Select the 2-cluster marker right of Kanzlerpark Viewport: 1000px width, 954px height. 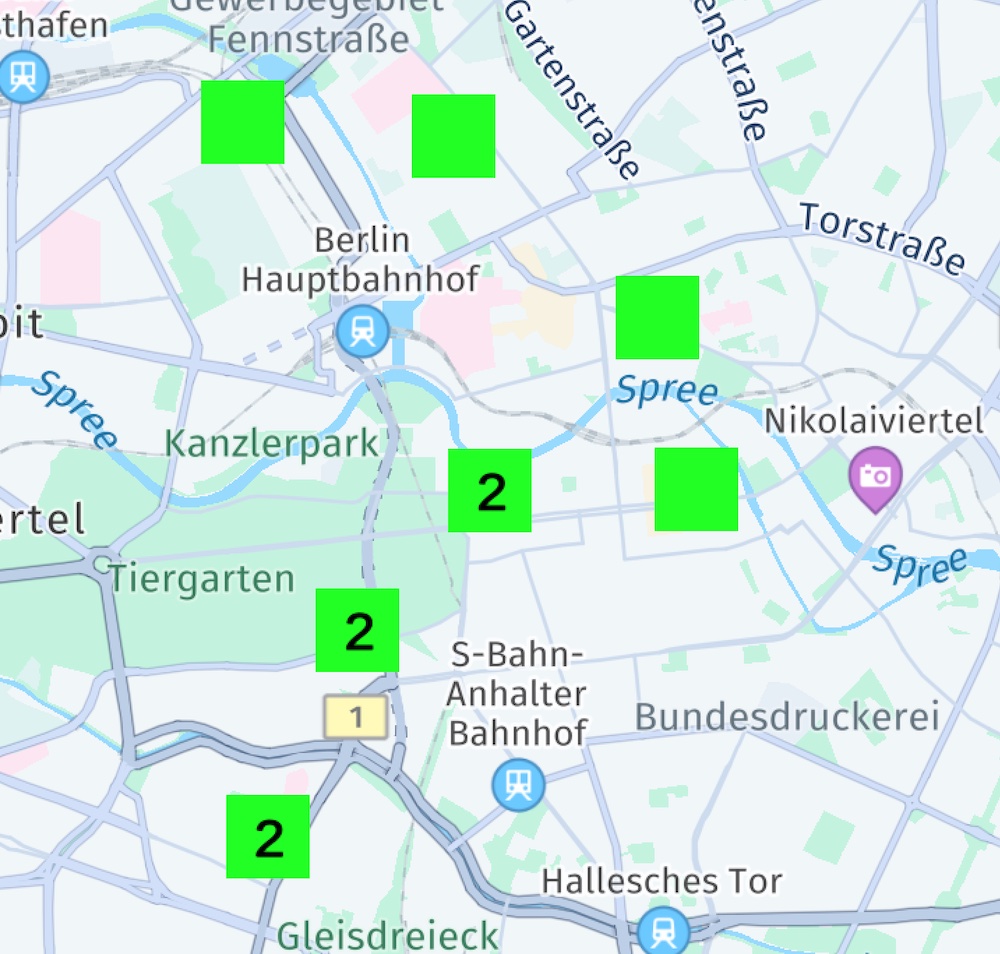click(489, 490)
